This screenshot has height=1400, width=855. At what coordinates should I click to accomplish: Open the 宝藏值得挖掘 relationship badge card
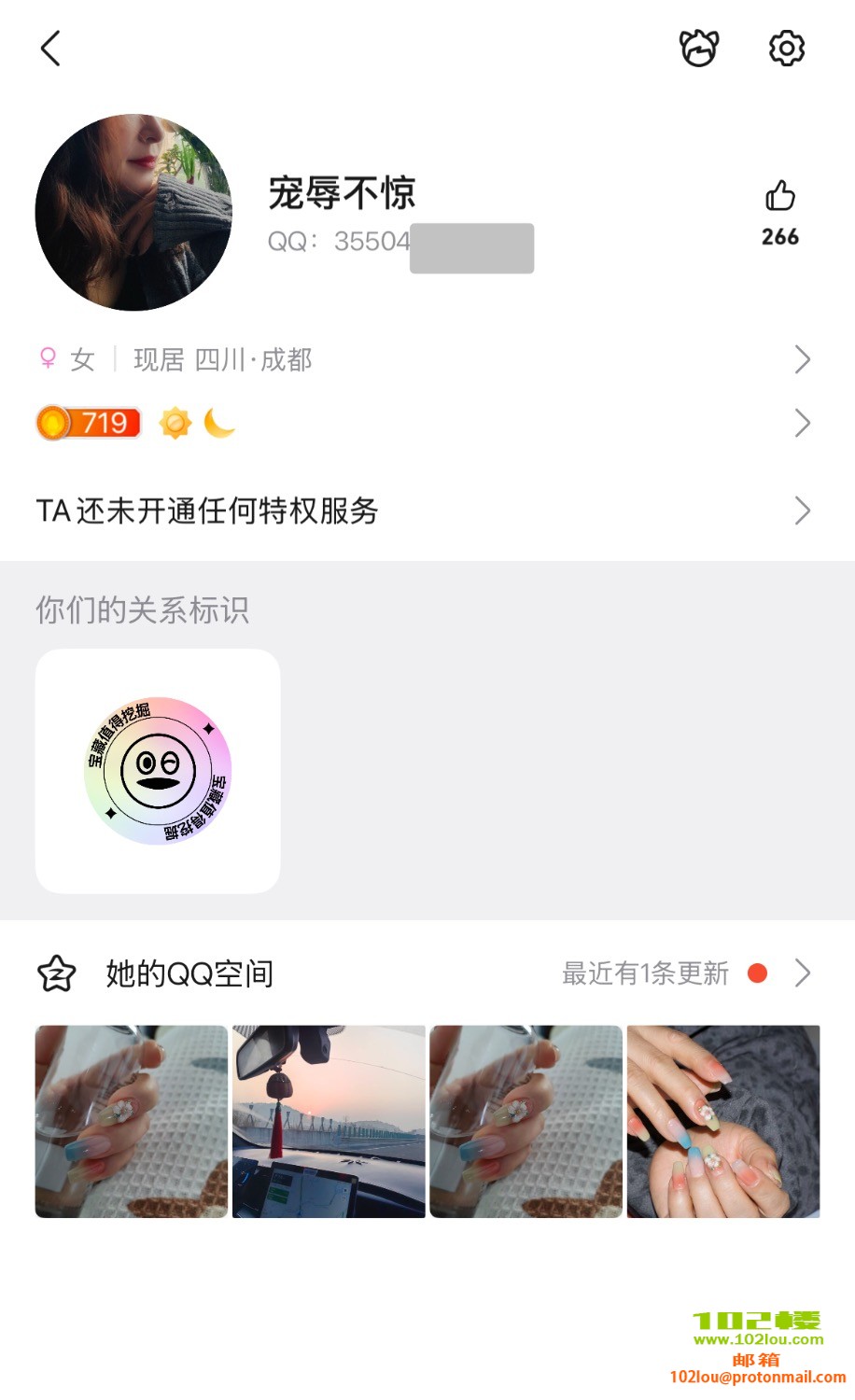click(158, 771)
